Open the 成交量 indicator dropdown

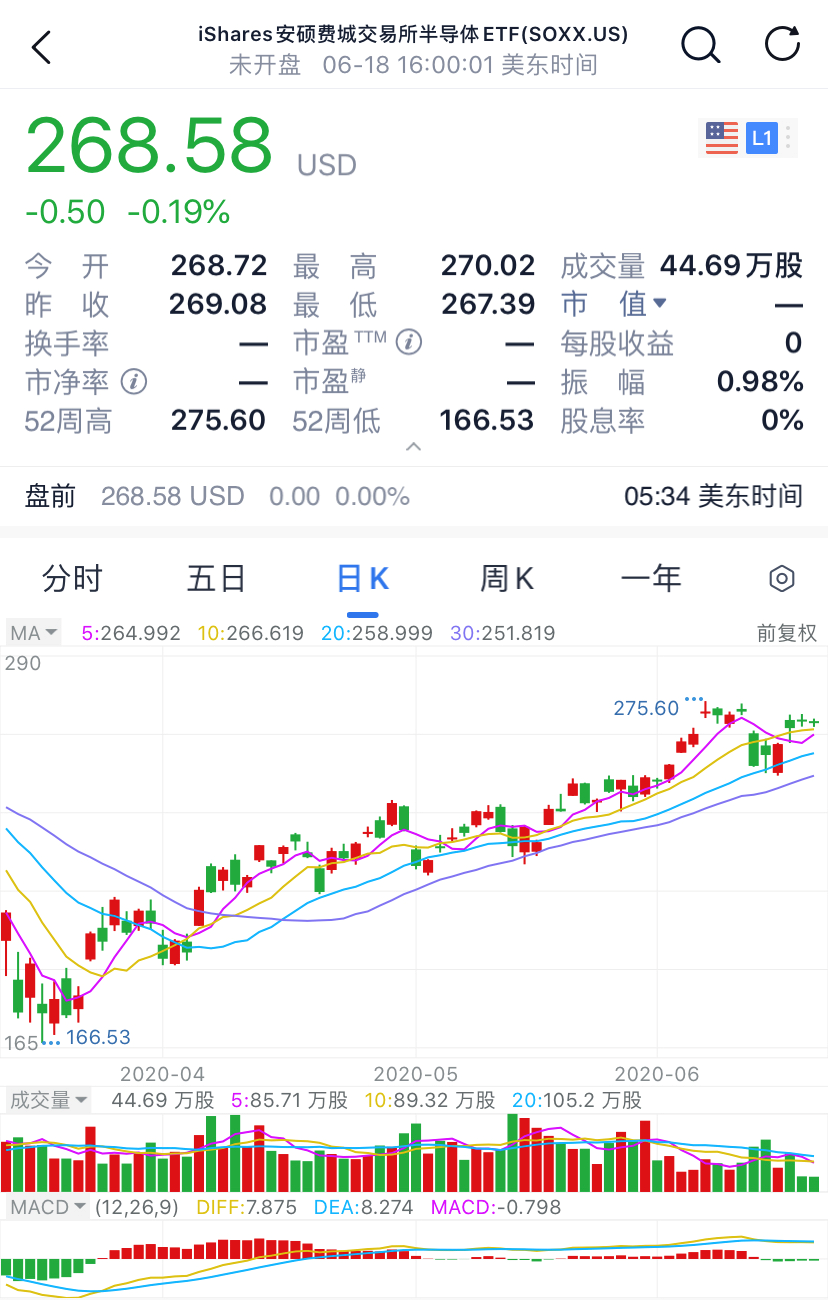pos(48,1100)
